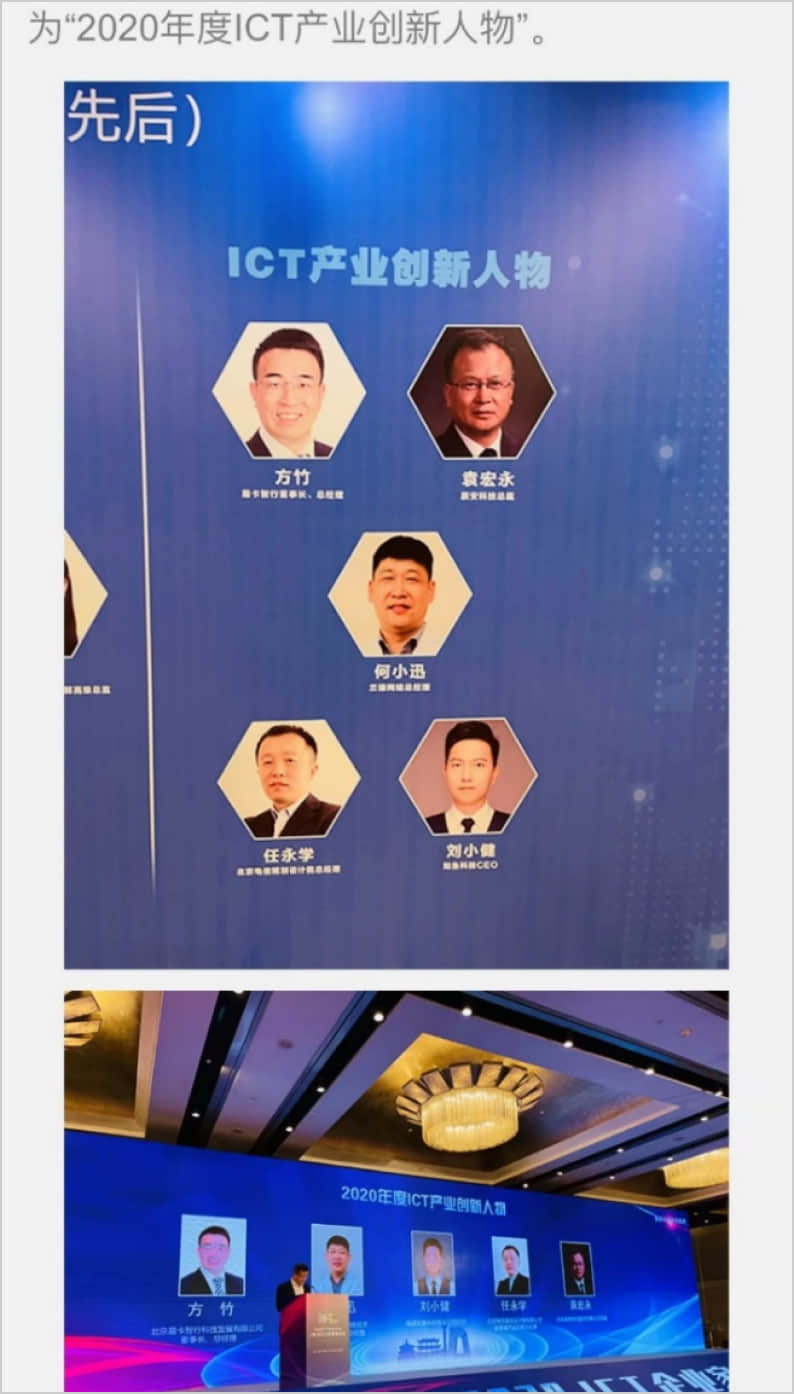
Task: View the conference stage photo full screen
Action: 396,1190
